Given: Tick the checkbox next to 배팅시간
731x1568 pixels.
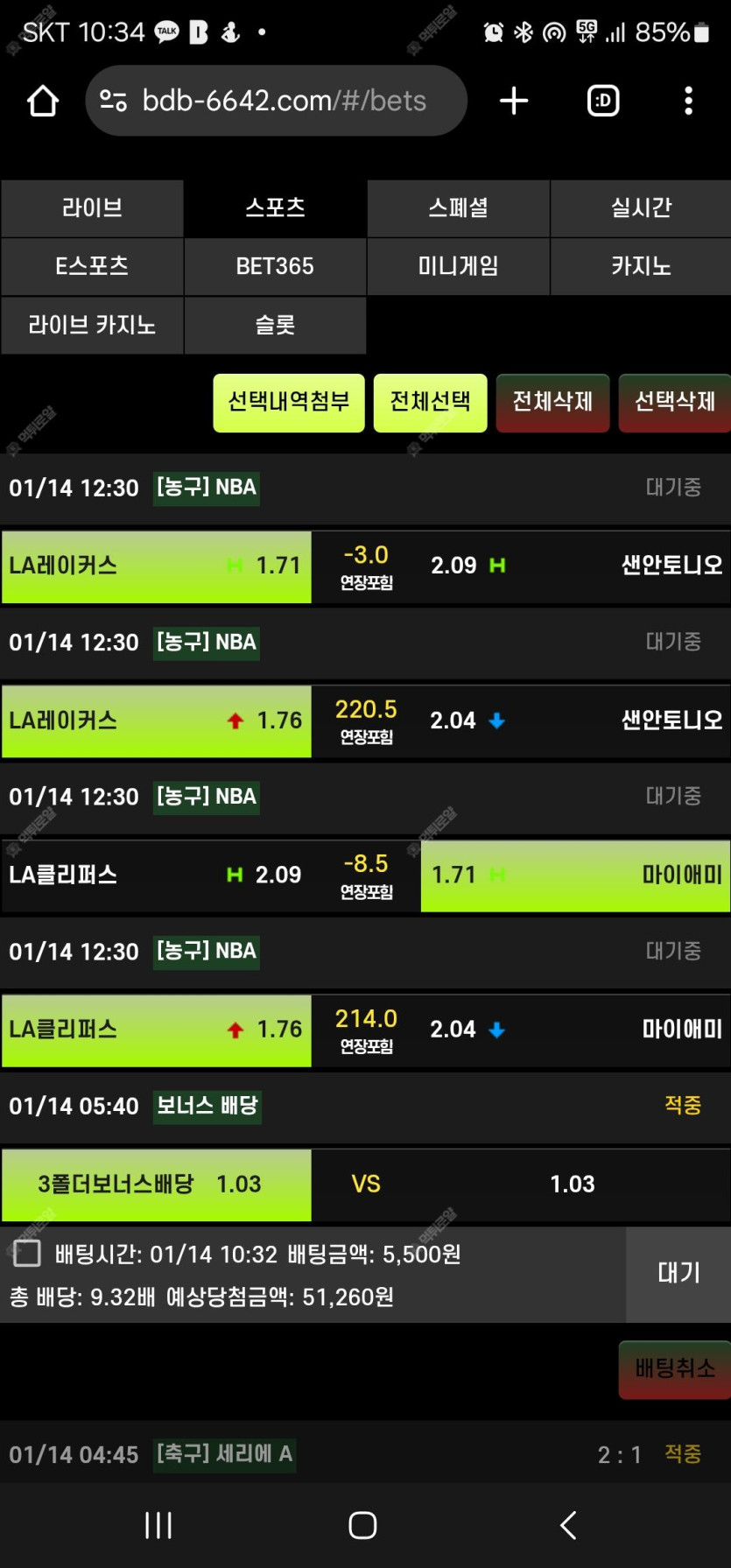Looking at the screenshot, I should point(27,1253).
